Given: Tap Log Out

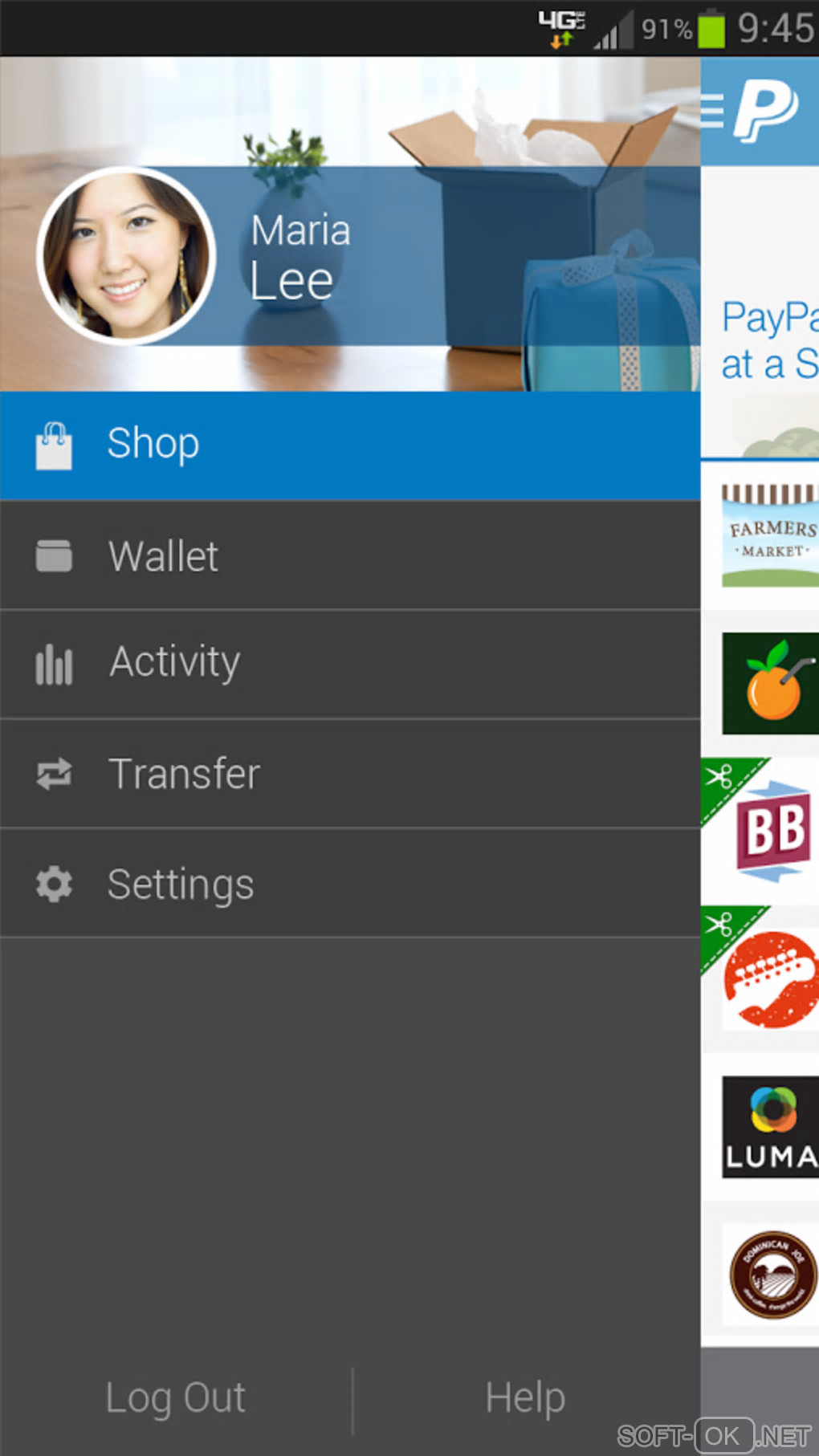Looking at the screenshot, I should pyautogui.click(x=175, y=1397).
